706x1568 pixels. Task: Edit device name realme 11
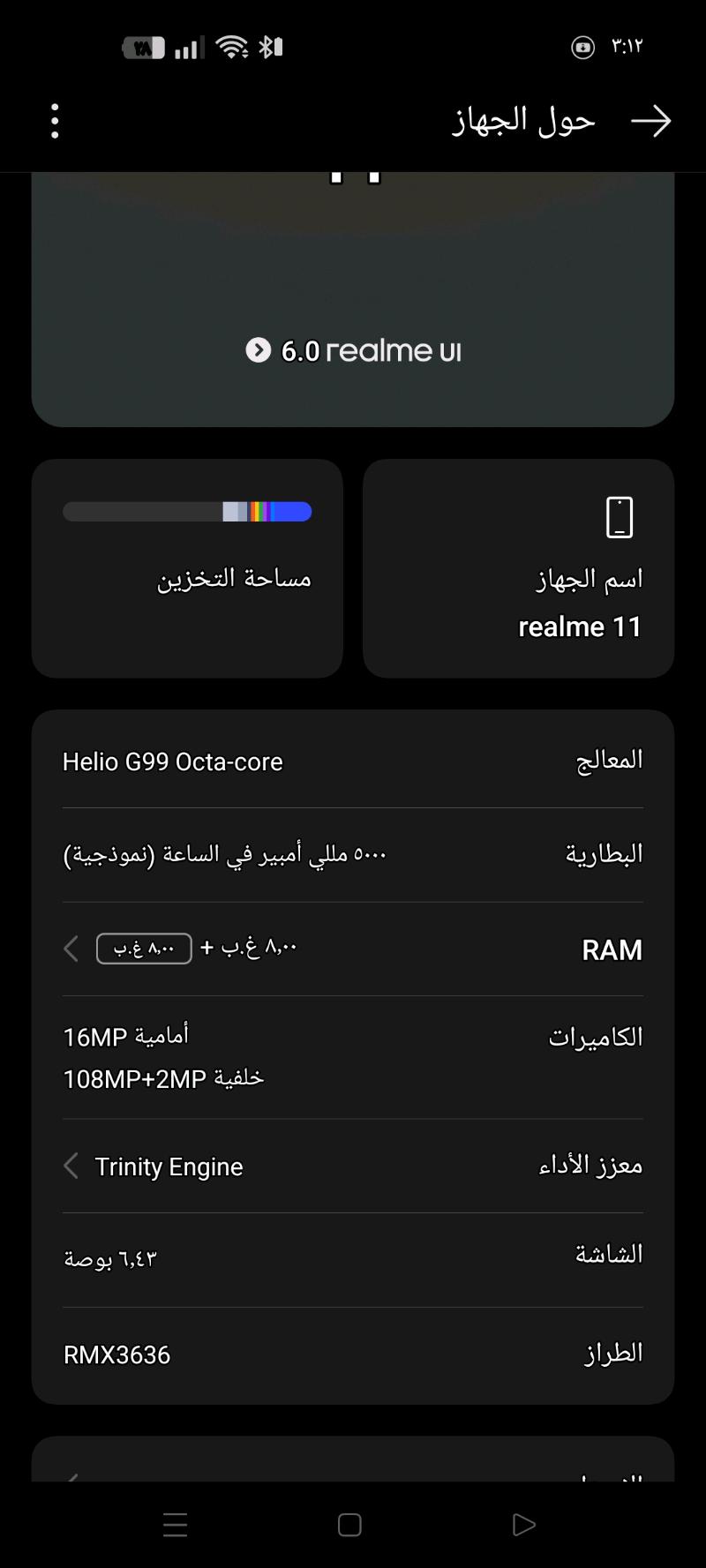click(x=518, y=567)
